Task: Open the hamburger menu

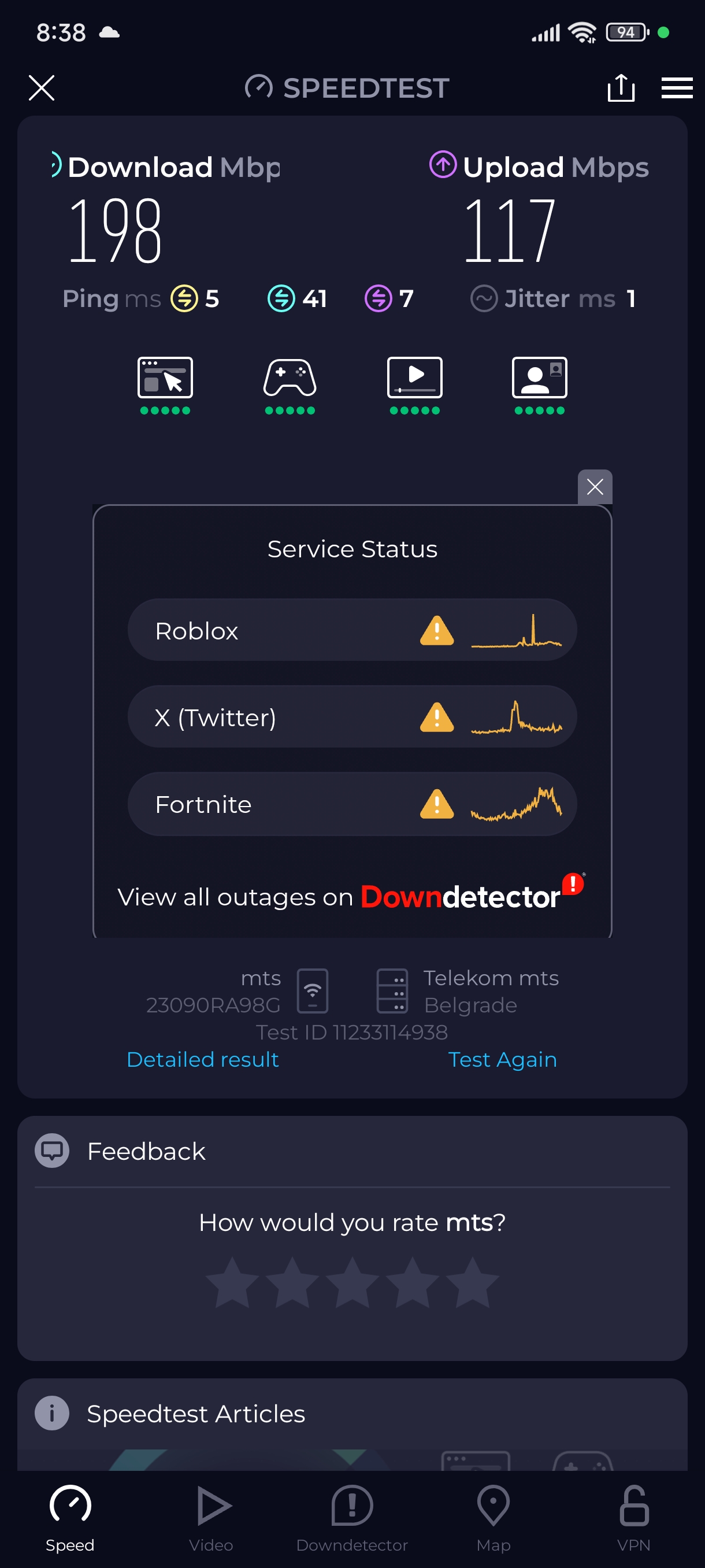Action: click(677, 88)
